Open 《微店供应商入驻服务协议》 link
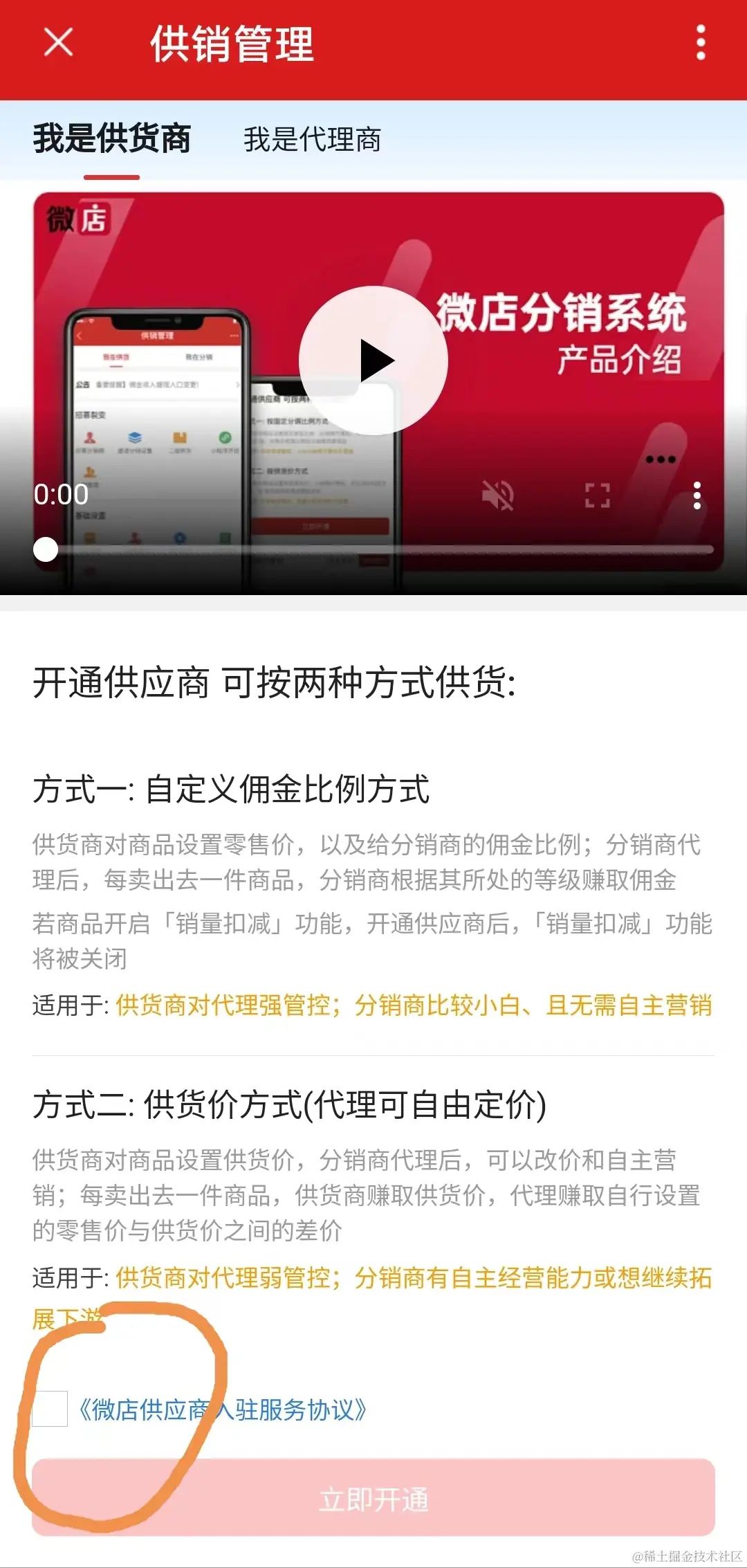747x1568 pixels. click(x=223, y=1410)
